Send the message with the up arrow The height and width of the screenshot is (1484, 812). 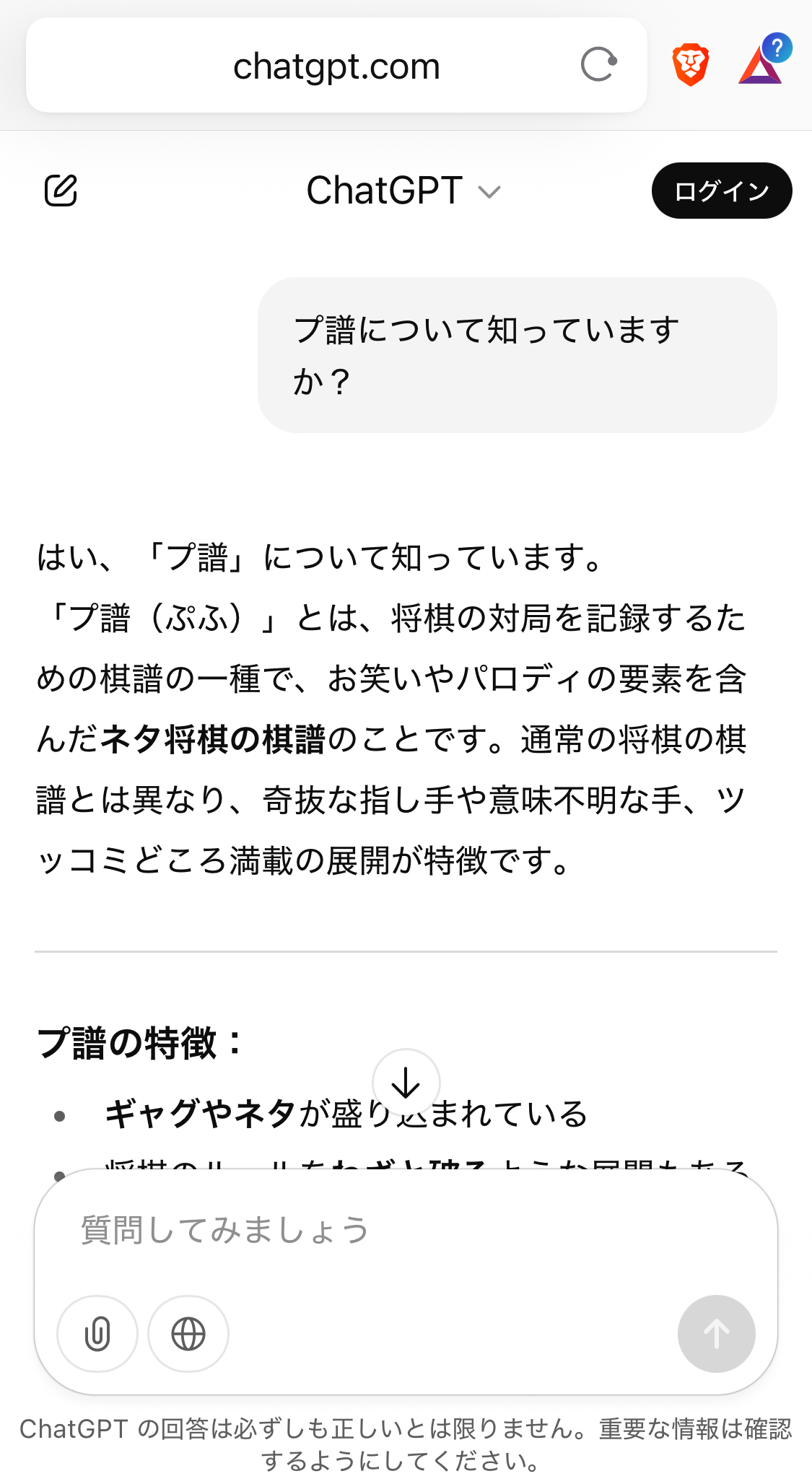716,1333
